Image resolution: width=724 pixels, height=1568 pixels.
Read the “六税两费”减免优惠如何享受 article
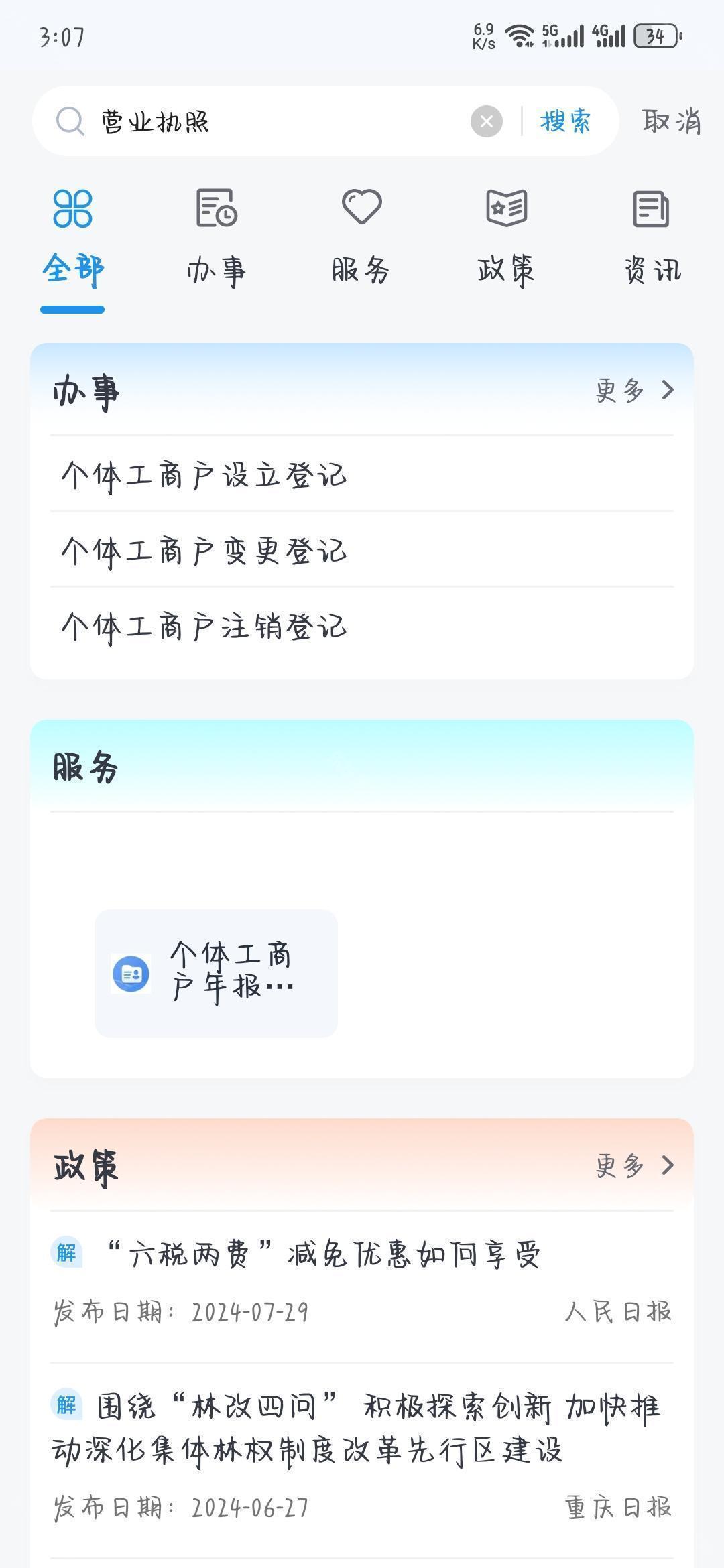[x=322, y=1254]
